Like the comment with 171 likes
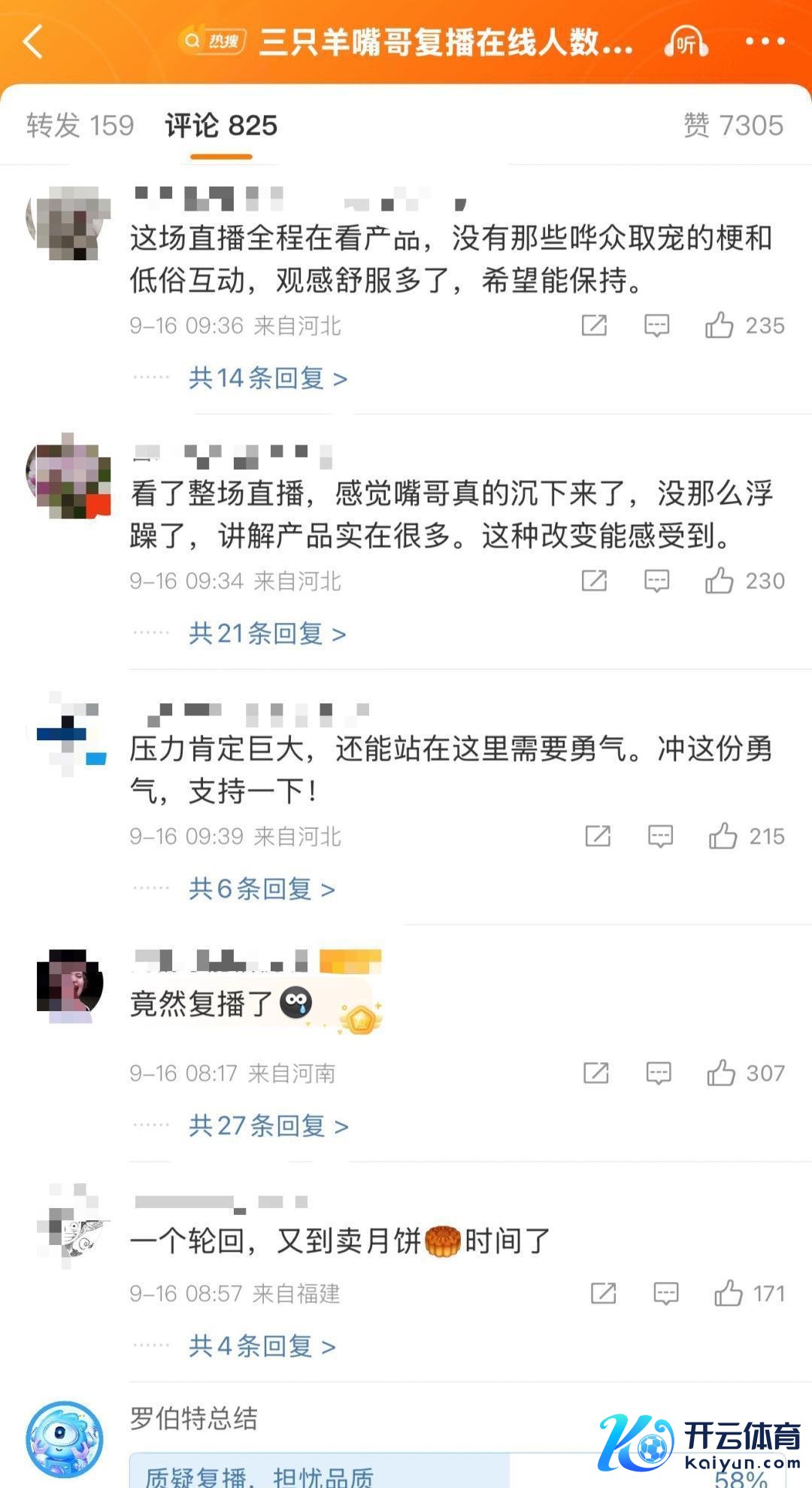 [729, 1293]
